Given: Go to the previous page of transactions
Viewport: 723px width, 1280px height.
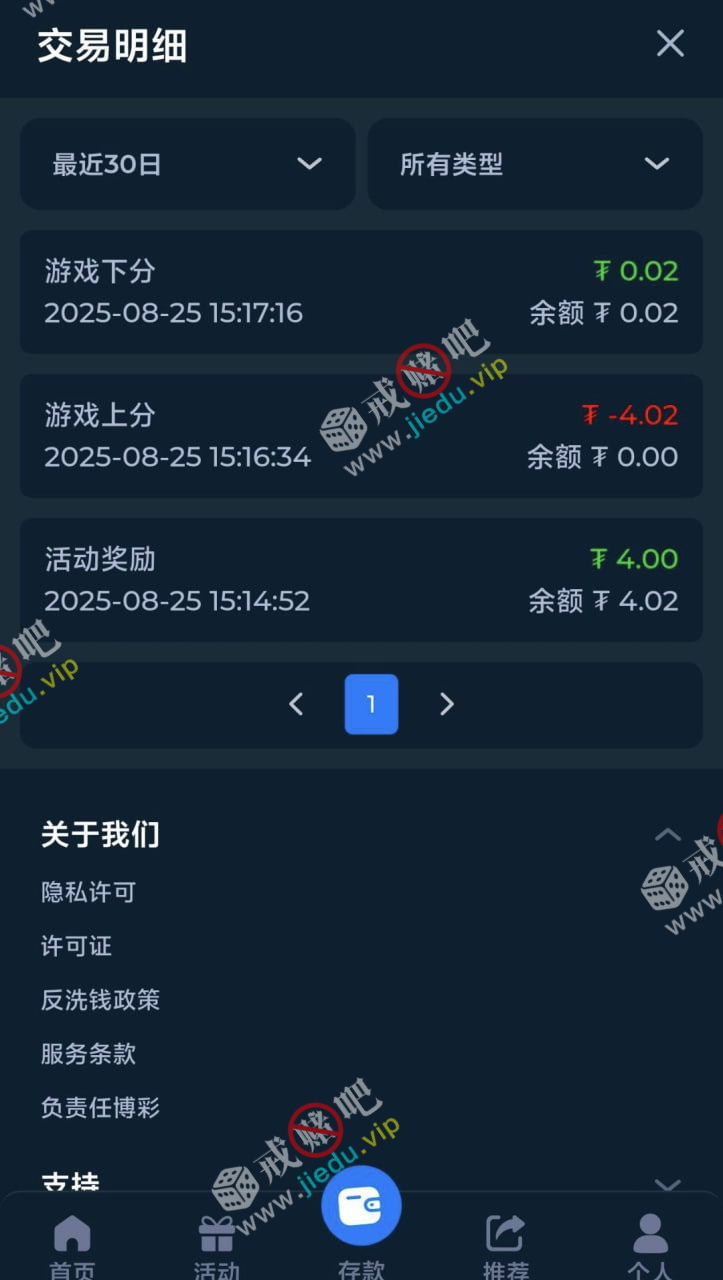Looking at the screenshot, I should click(x=296, y=704).
